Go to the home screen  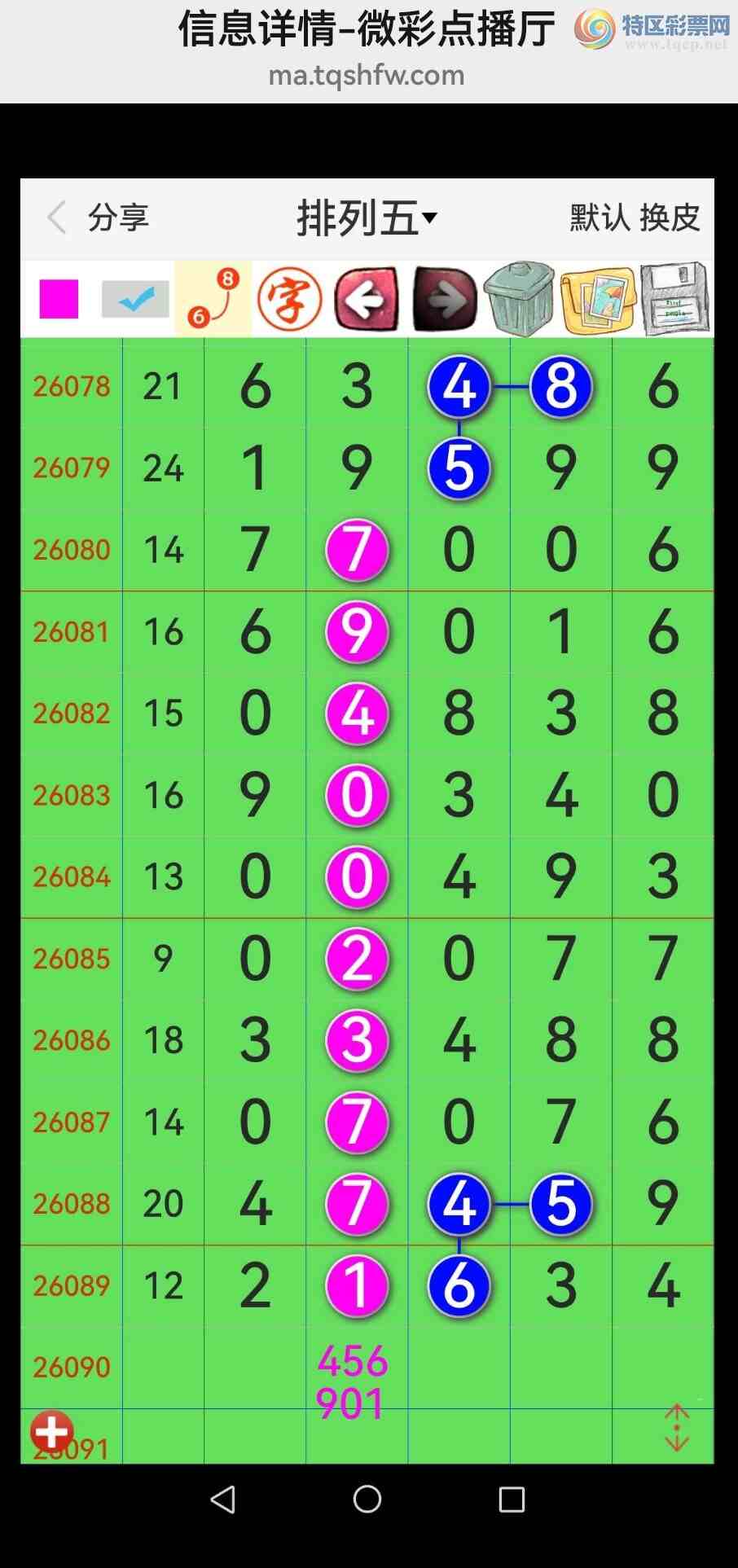point(367,1499)
